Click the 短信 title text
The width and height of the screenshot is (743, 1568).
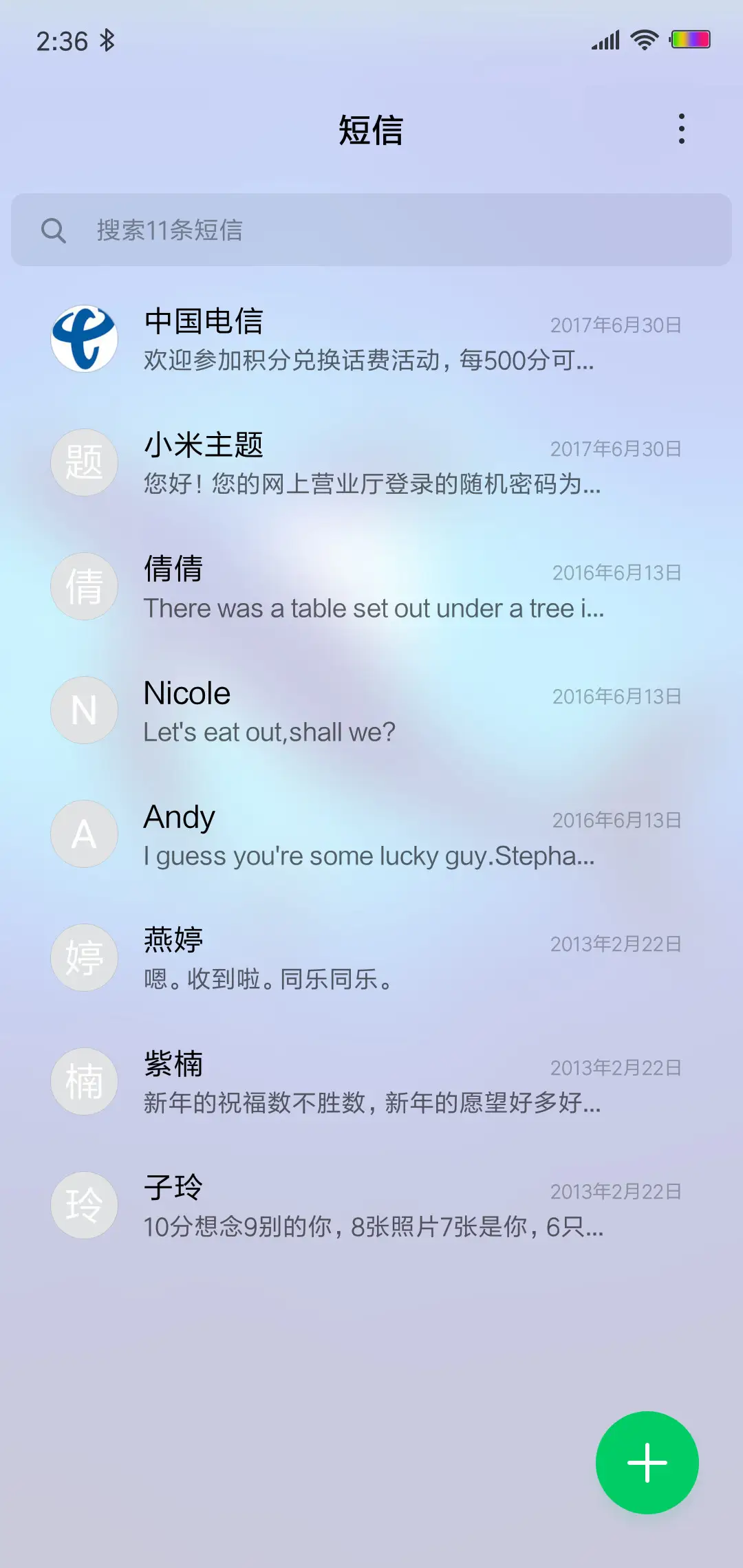[371, 131]
